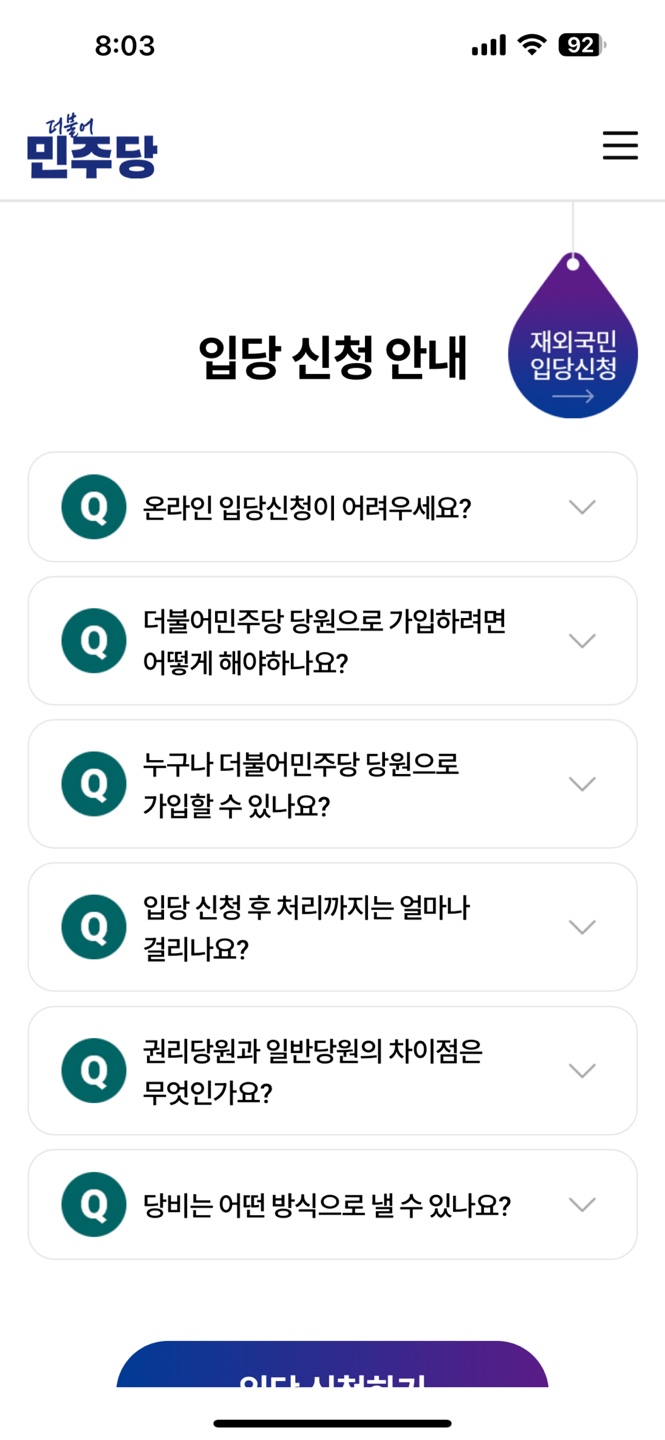Open the hamburger menu
Image resolution: width=665 pixels, height=1440 pixels.
(620, 146)
